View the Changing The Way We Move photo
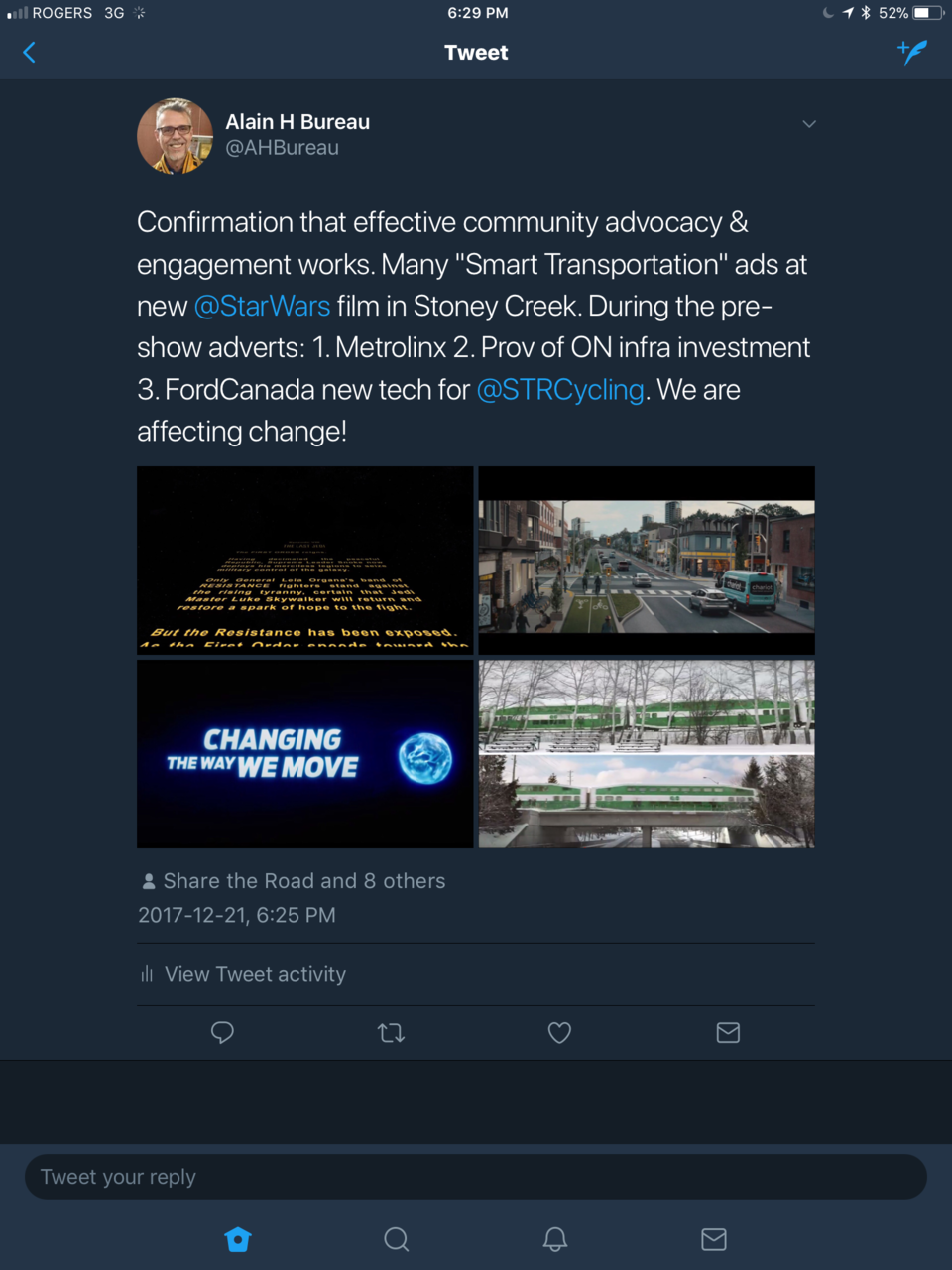The height and width of the screenshot is (1270, 952). 305,754
